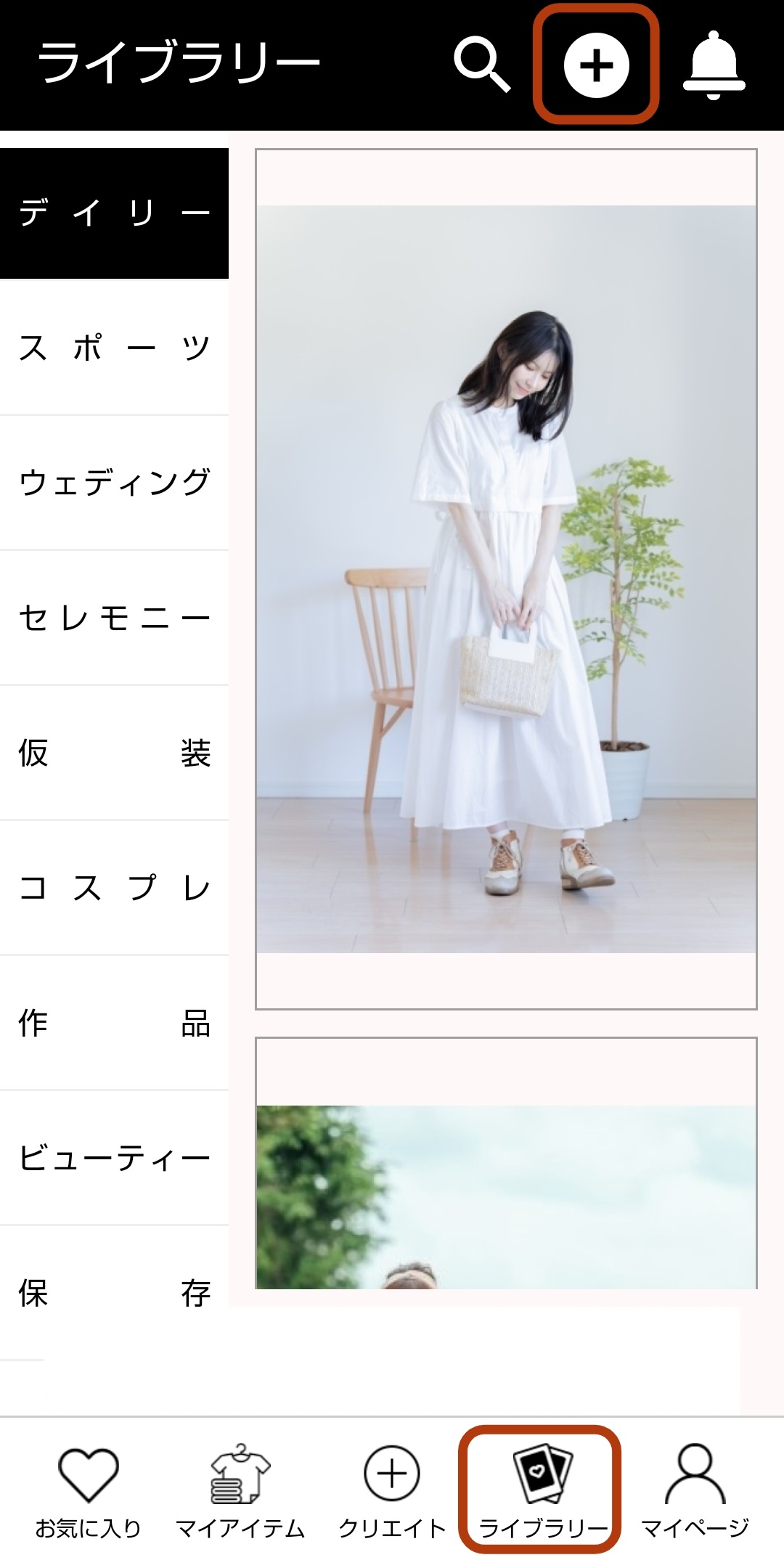Open the 作品 category
The height and width of the screenshot is (1568, 784).
[x=114, y=1023]
